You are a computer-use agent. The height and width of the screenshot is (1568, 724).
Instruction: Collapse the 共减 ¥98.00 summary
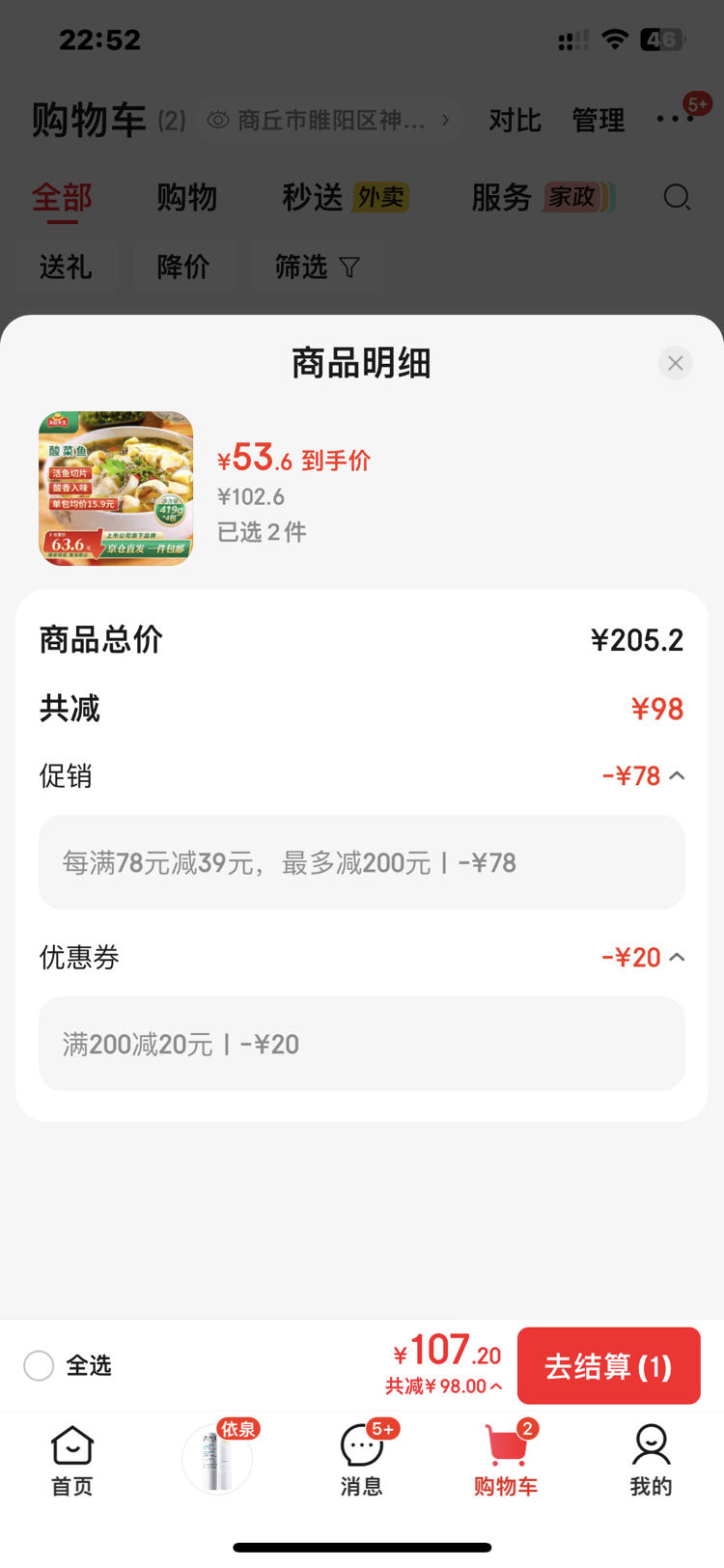coord(443,1386)
